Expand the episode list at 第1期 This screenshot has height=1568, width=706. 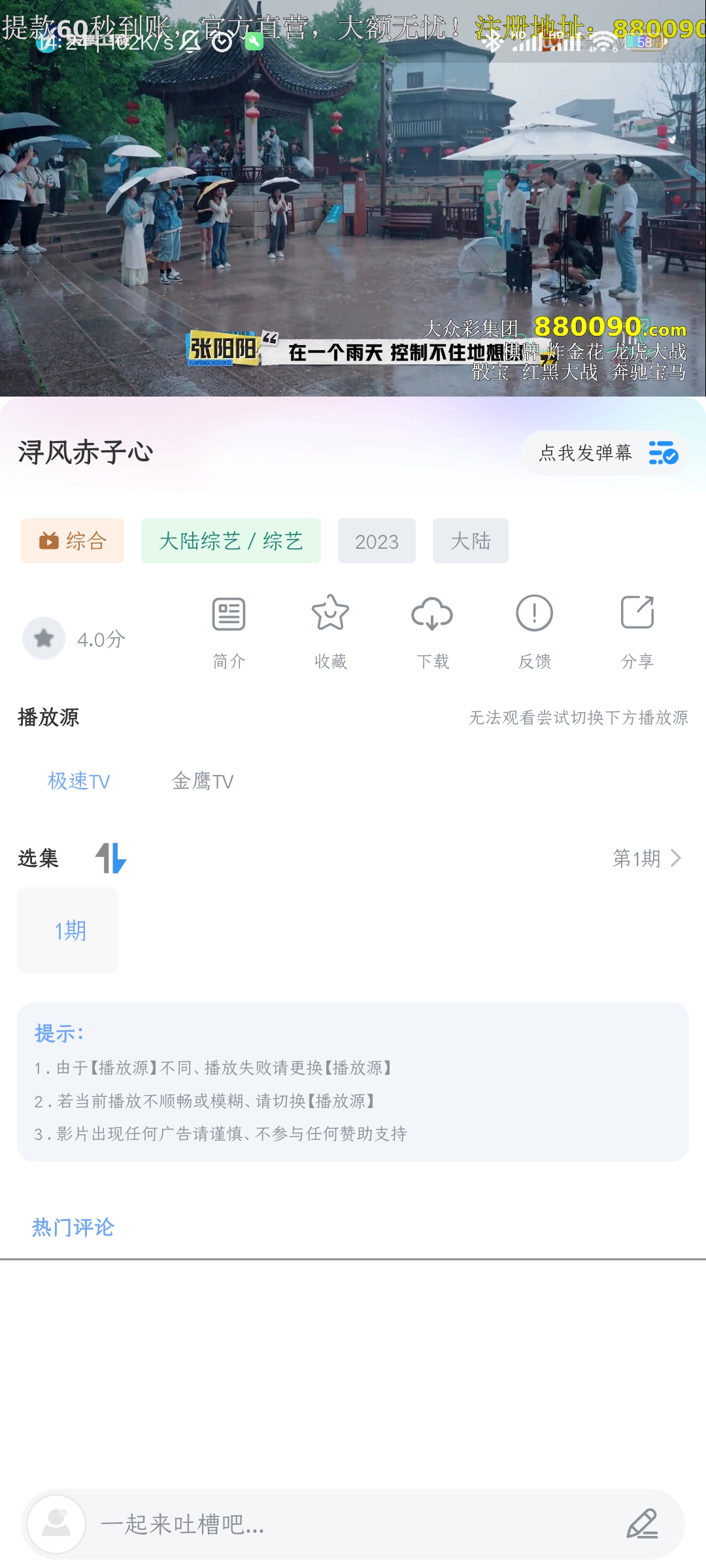(x=647, y=858)
